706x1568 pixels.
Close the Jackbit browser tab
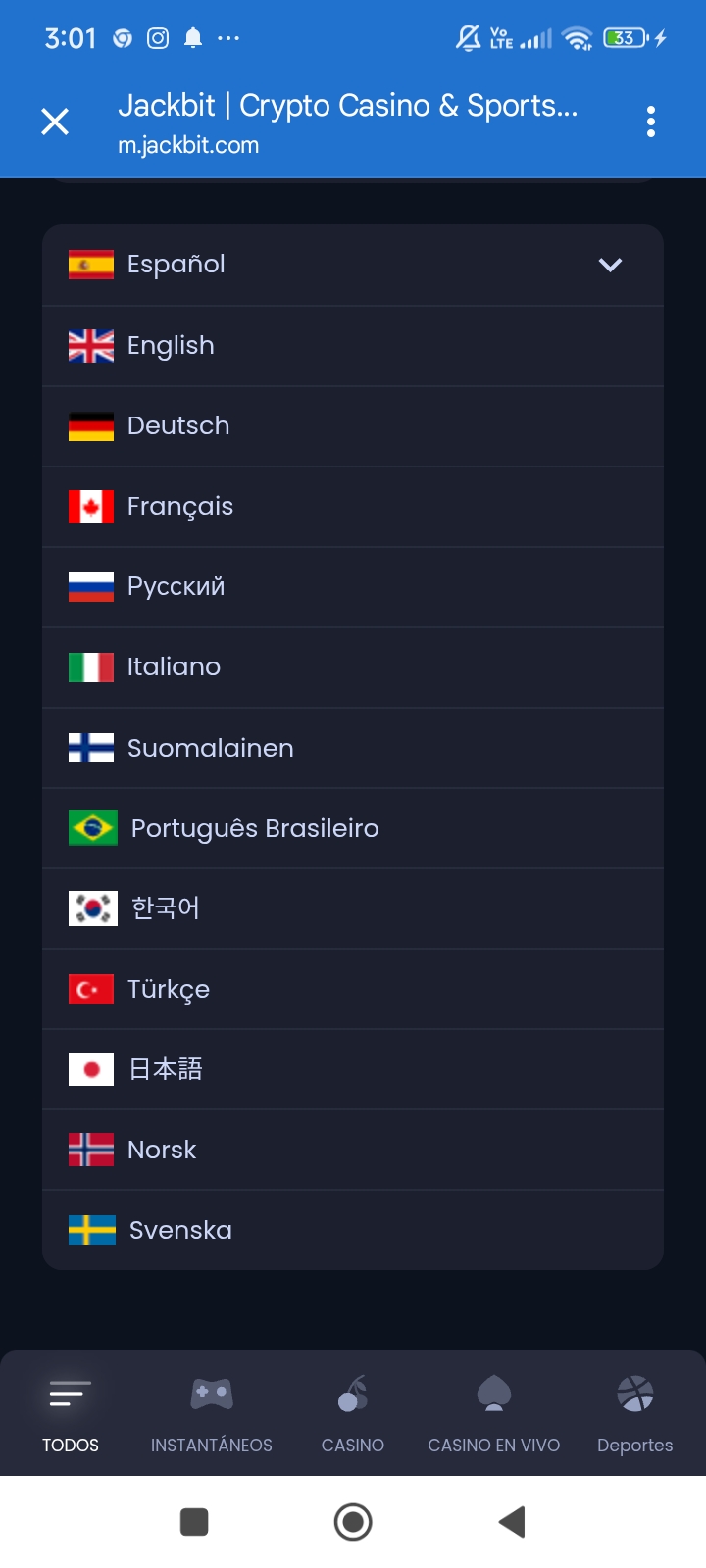coord(55,122)
